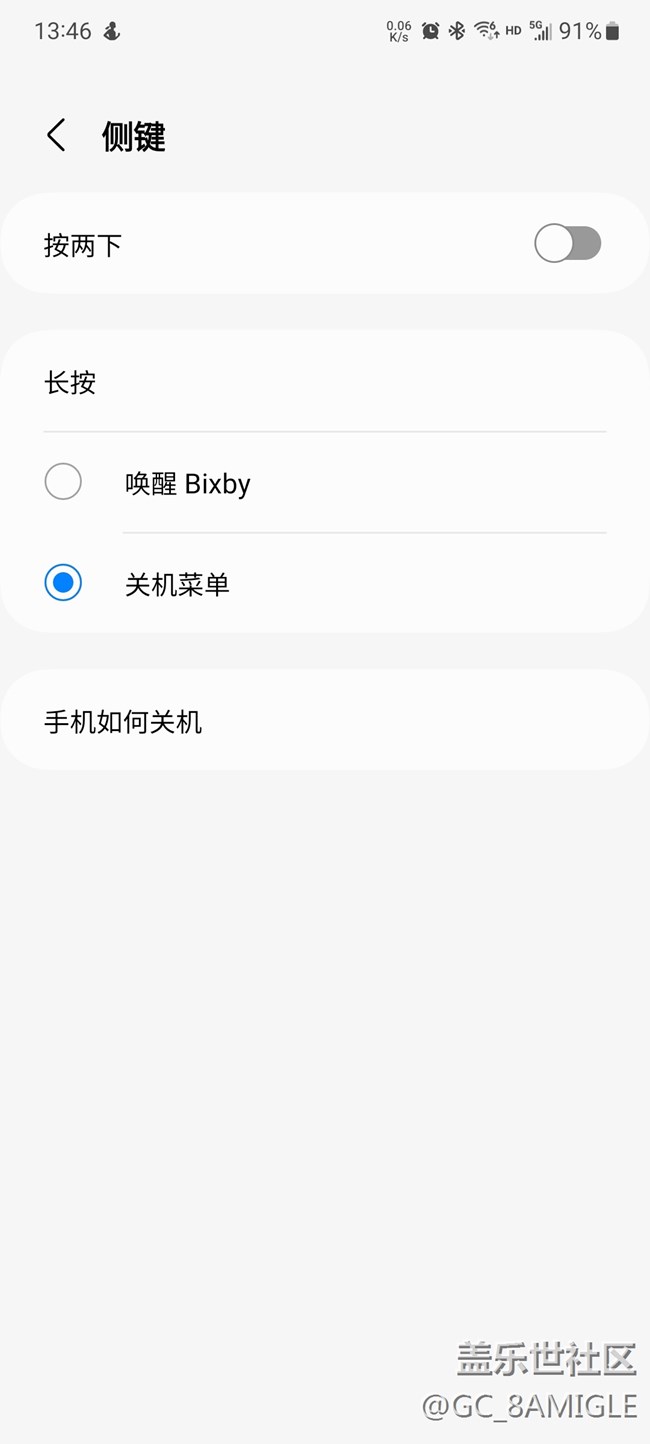The image size is (650, 1444).
Task: Select 唤醒 Bixby for long press
Action: [63, 482]
